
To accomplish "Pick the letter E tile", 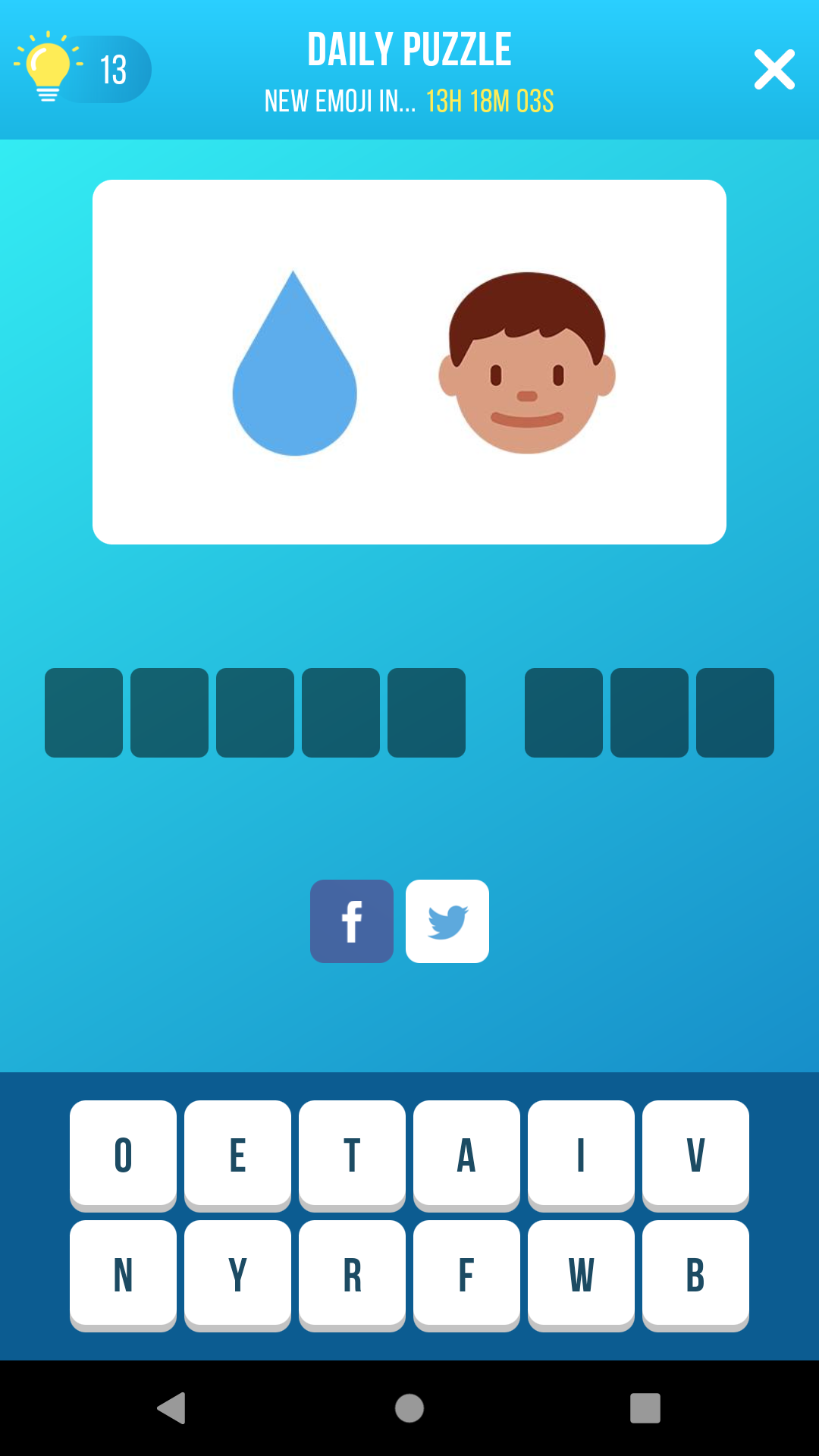I will click(237, 1153).
